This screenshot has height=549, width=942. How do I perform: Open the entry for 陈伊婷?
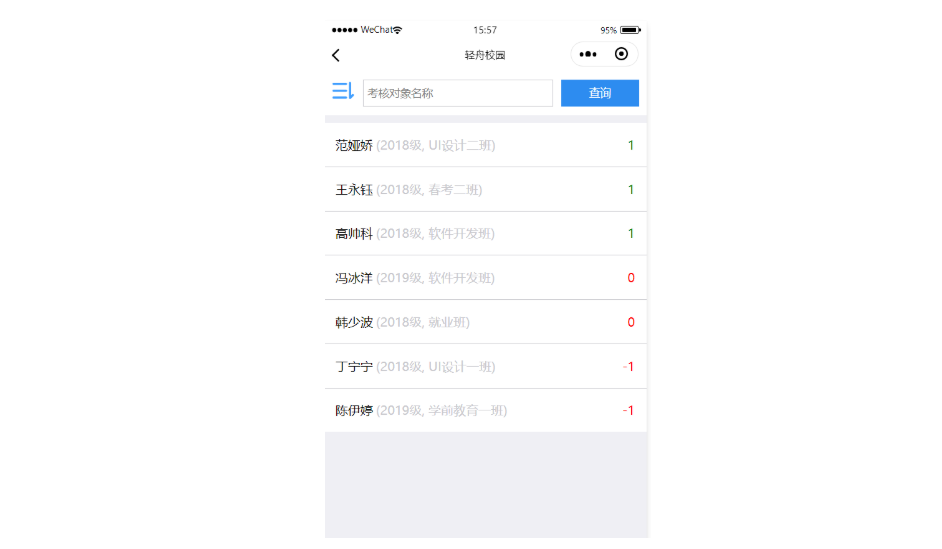[x=485, y=410]
